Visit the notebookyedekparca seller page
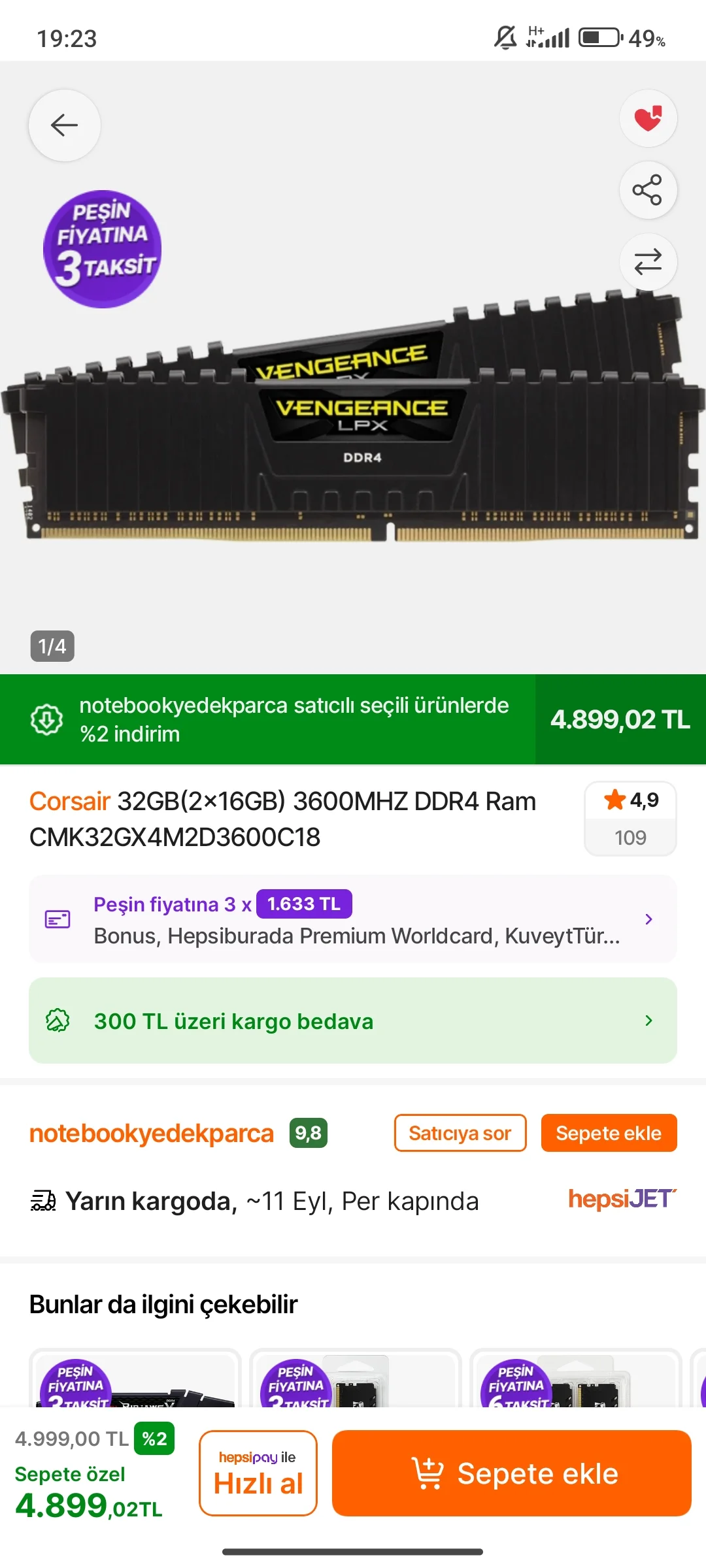The image size is (706, 1568). click(152, 1134)
